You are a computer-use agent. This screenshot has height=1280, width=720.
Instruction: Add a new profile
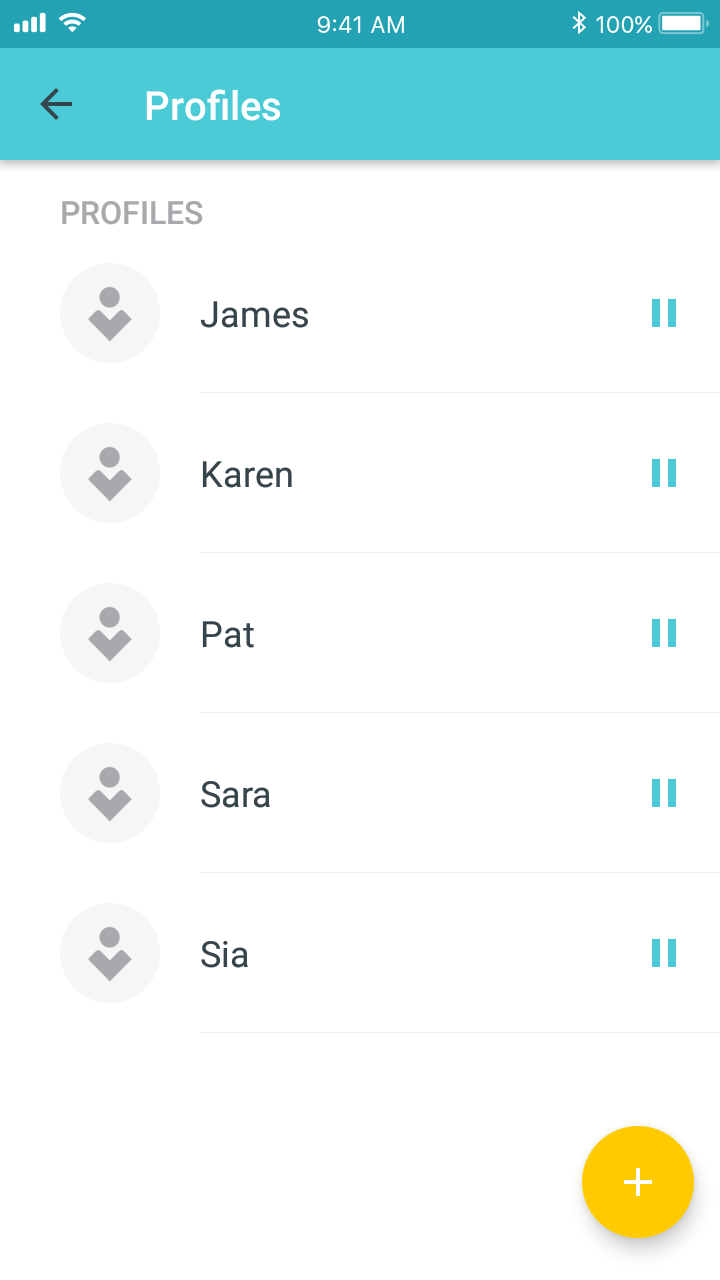pos(638,1182)
